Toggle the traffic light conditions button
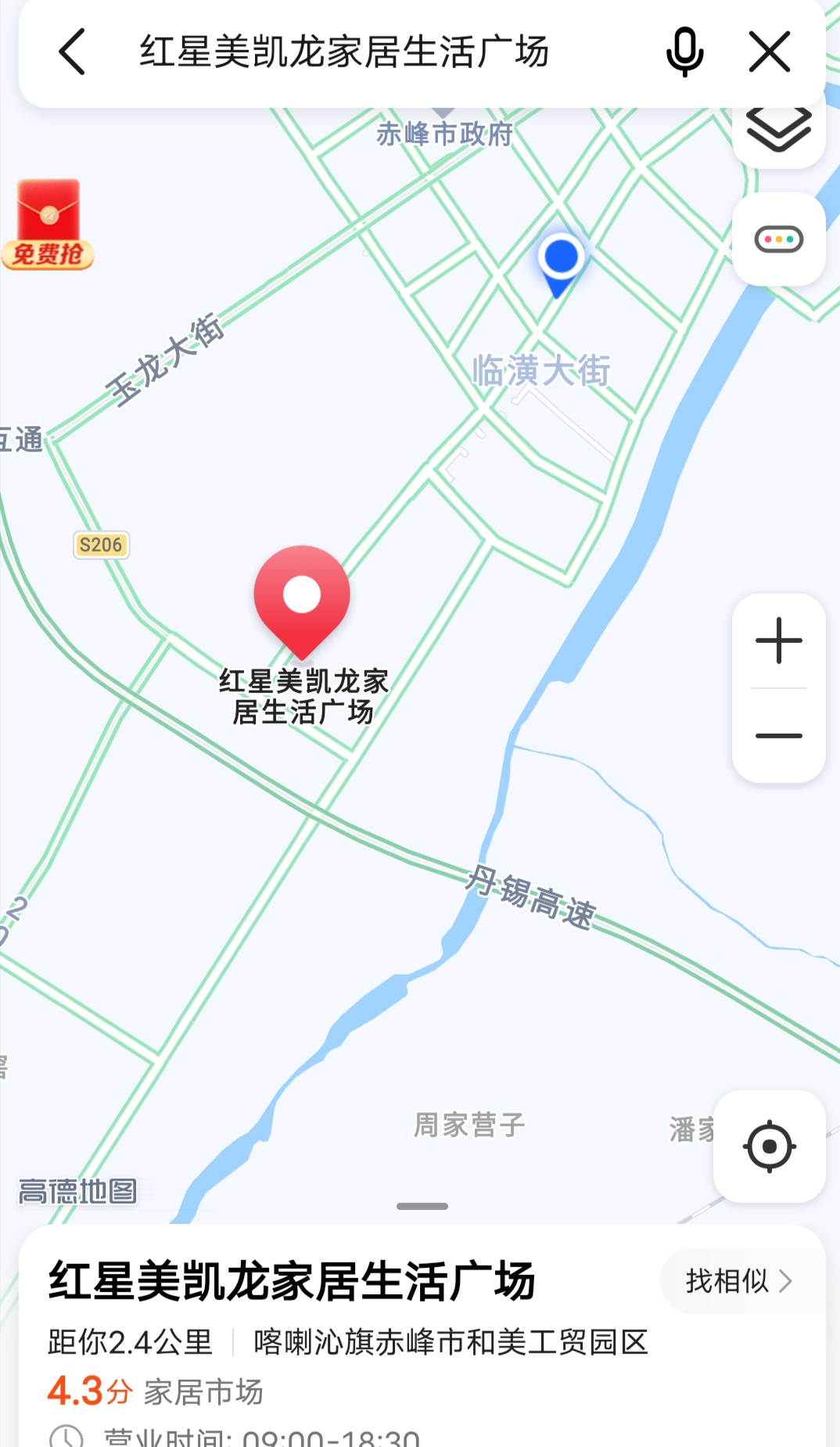This screenshot has width=840, height=1447. (x=779, y=239)
